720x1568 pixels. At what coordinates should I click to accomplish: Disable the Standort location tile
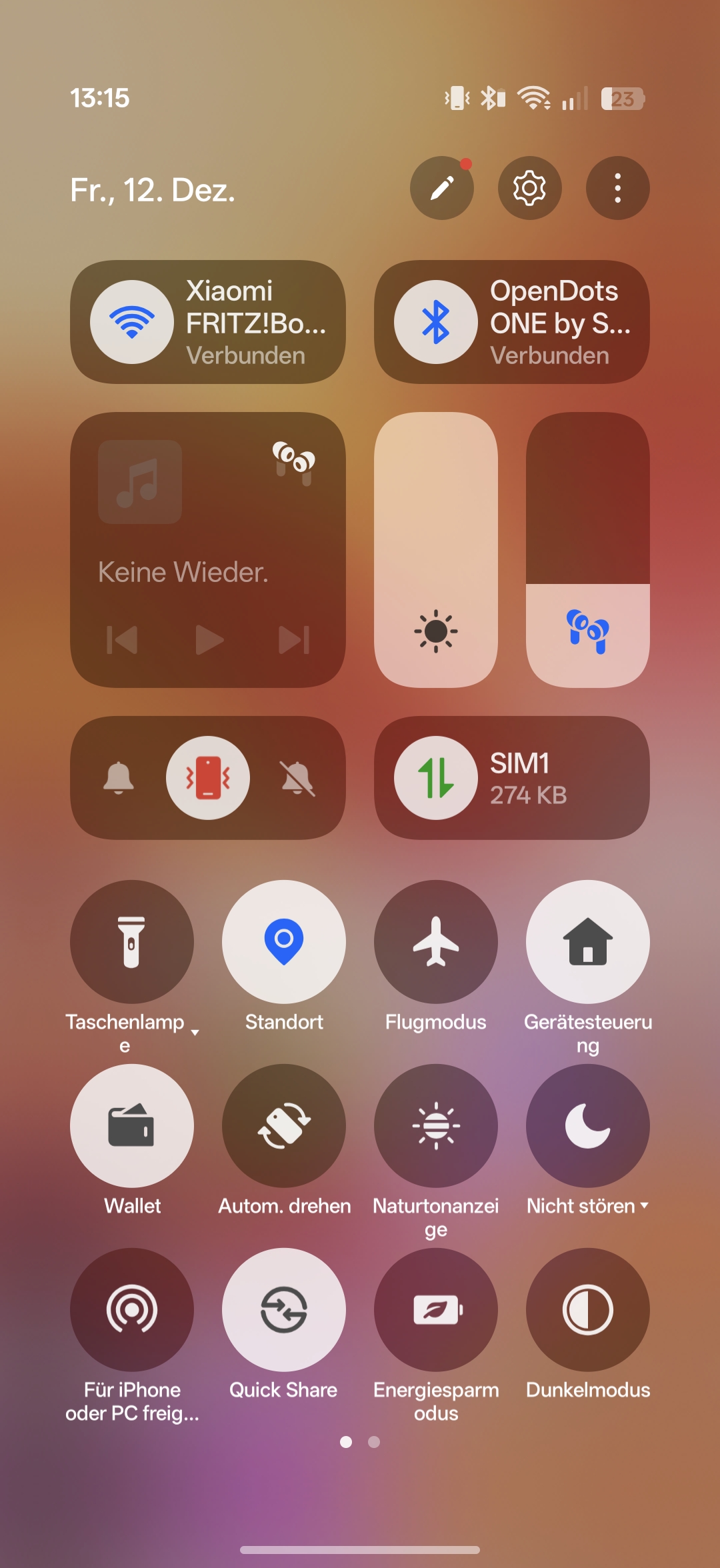(x=284, y=941)
